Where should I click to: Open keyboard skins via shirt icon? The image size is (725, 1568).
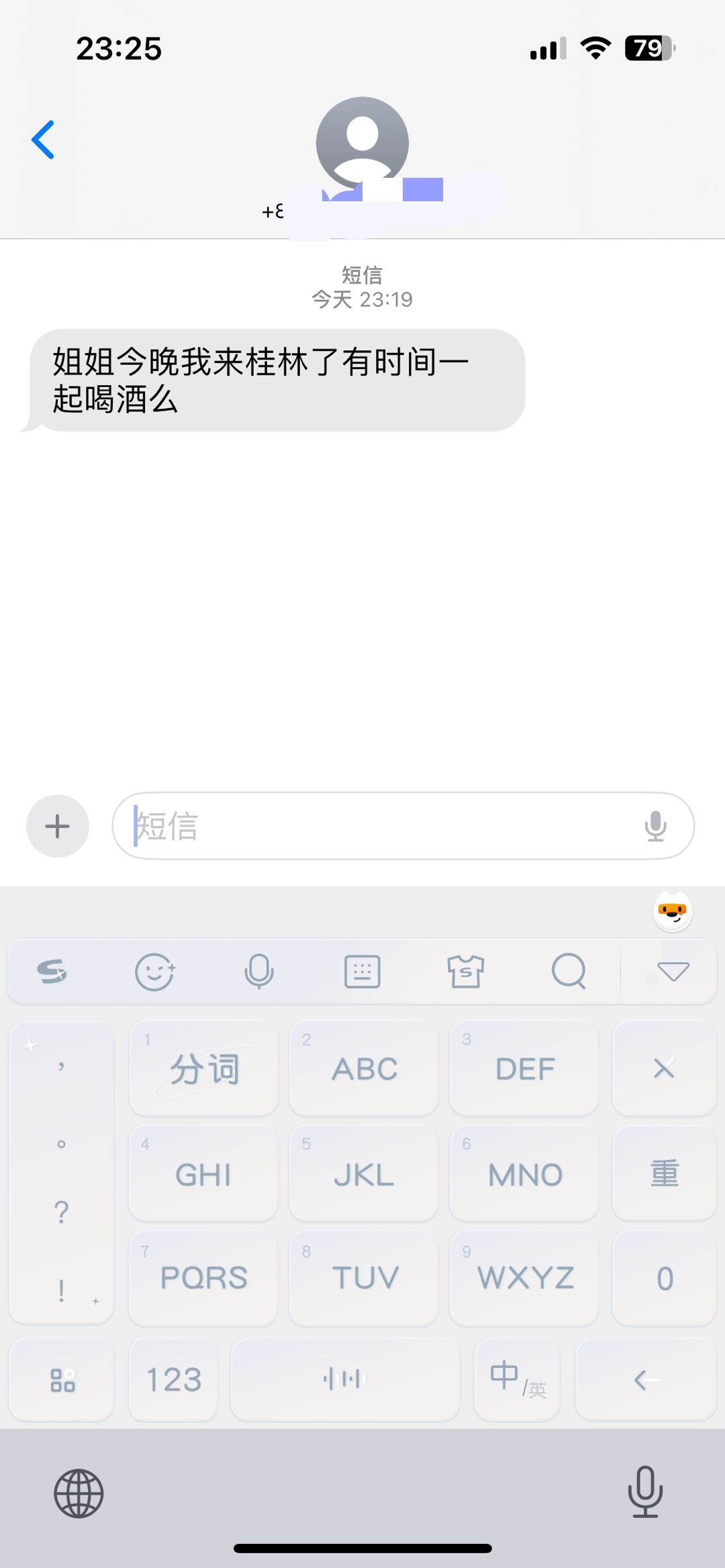tap(466, 972)
